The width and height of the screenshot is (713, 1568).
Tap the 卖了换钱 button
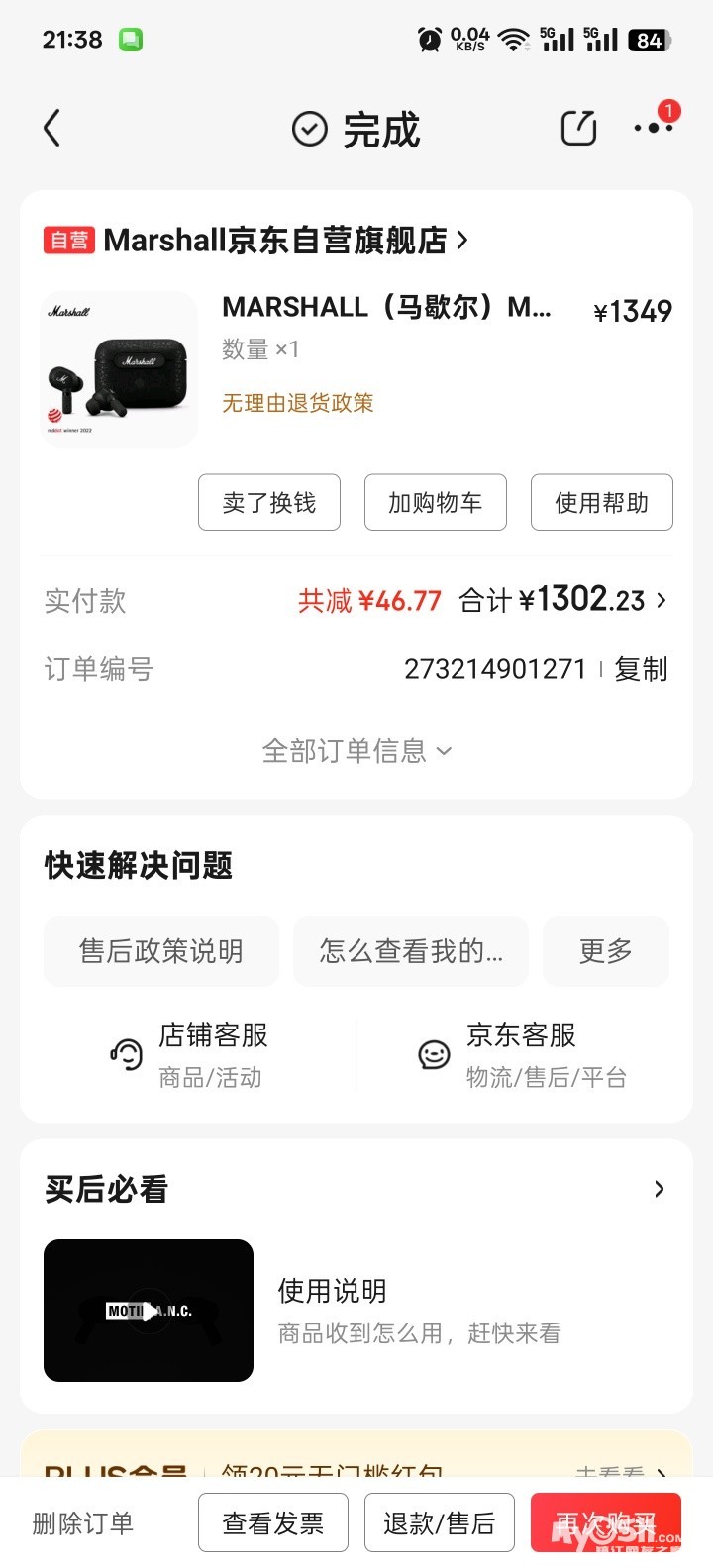click(x=269, y=503)
